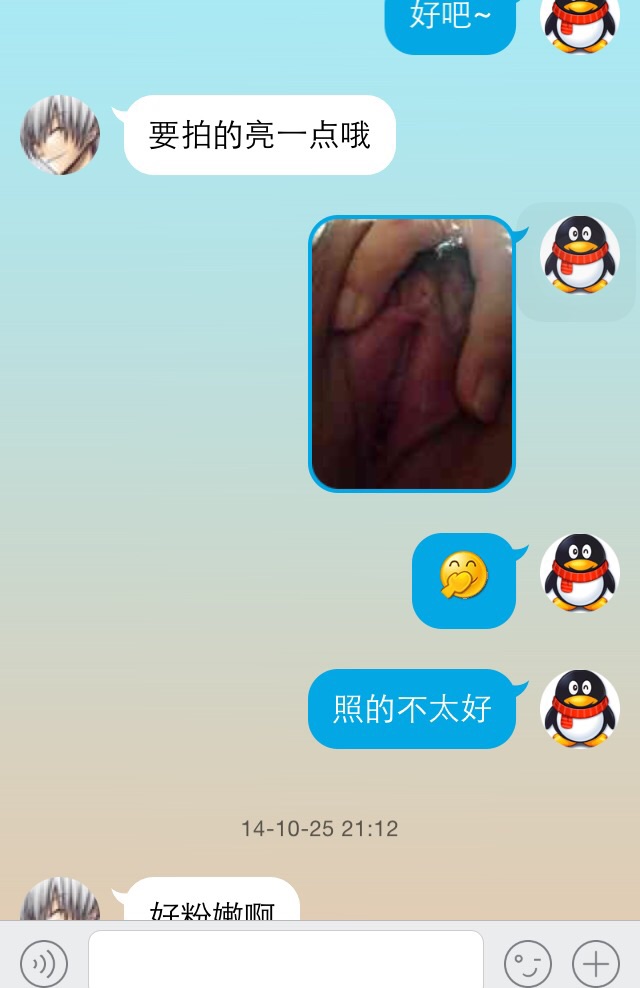Open the anime avatar contact's profile

(x=60, y=135)
